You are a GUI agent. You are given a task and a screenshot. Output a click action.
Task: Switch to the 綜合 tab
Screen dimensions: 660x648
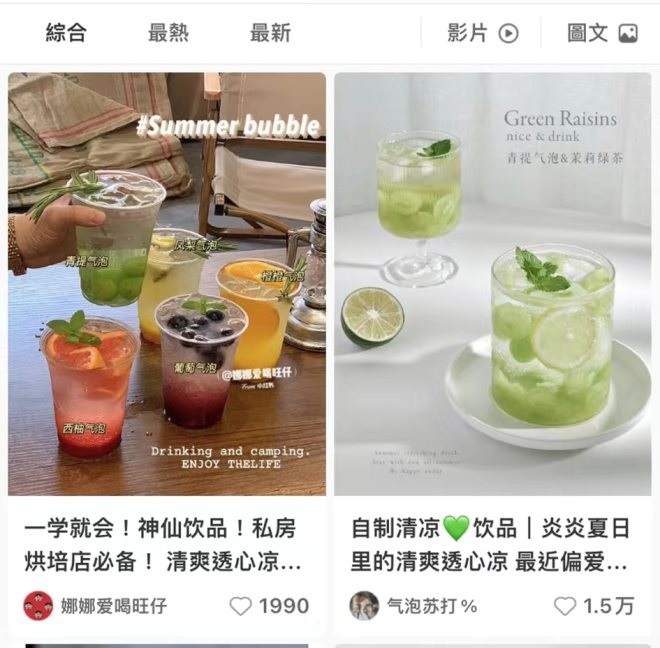tap(66, 33)
